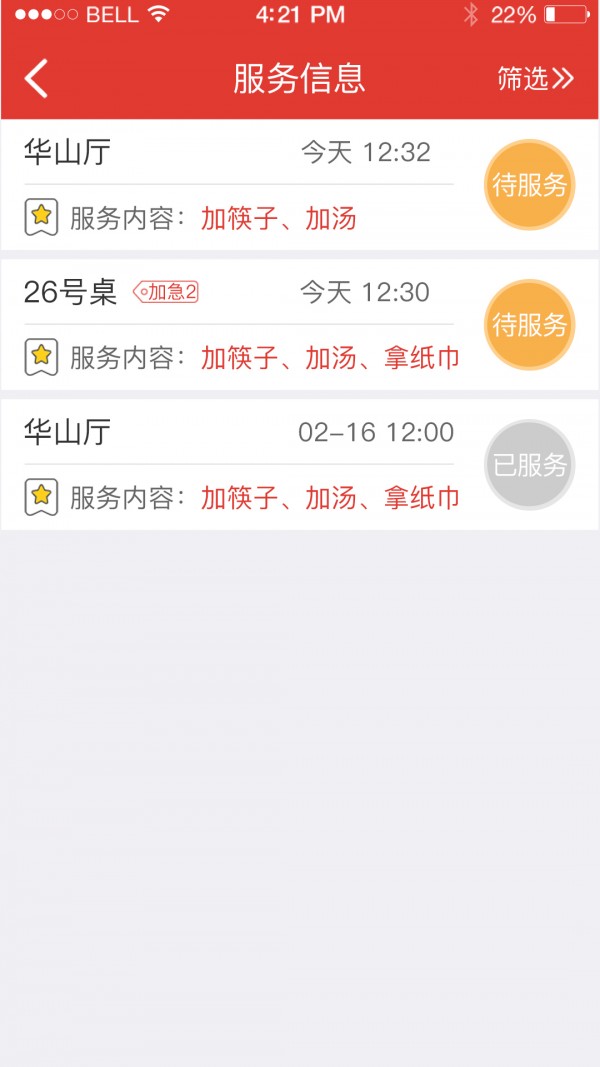
Task: Go back using the header arrow
Action: click(x=37, y=78)
